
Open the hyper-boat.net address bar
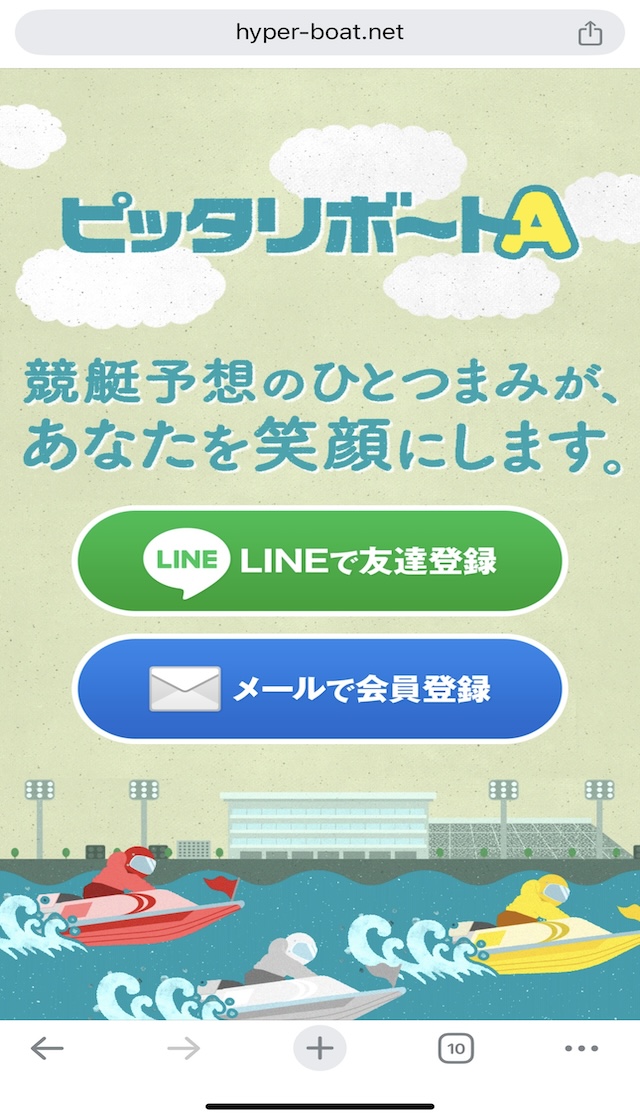click(x=320, y=33)
